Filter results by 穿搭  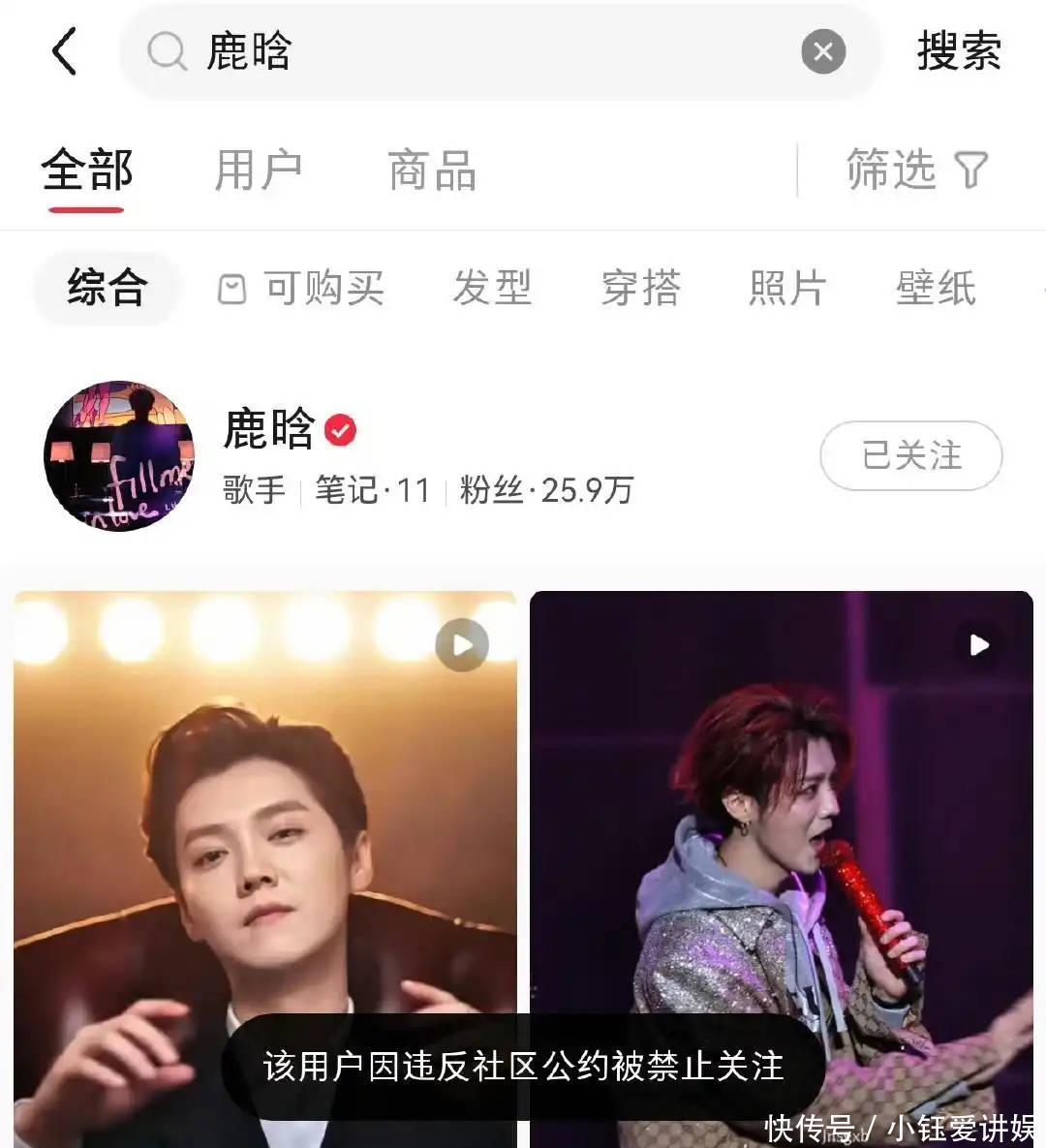[x=640, y=288]
